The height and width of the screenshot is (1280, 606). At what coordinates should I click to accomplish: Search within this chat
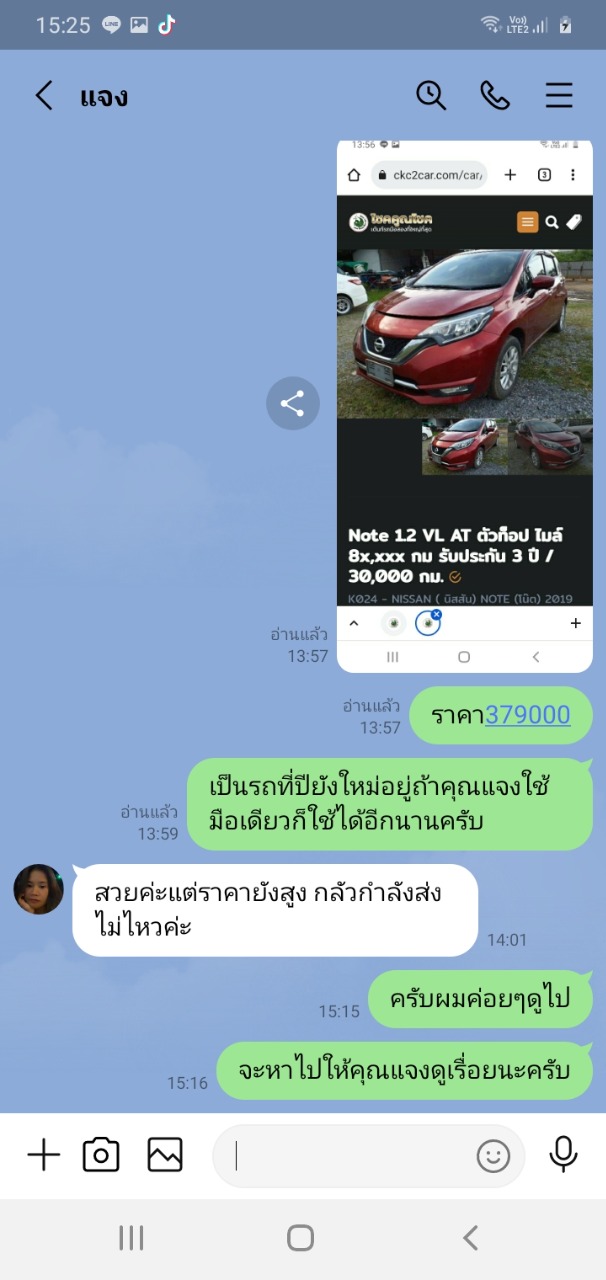point(431,96)
